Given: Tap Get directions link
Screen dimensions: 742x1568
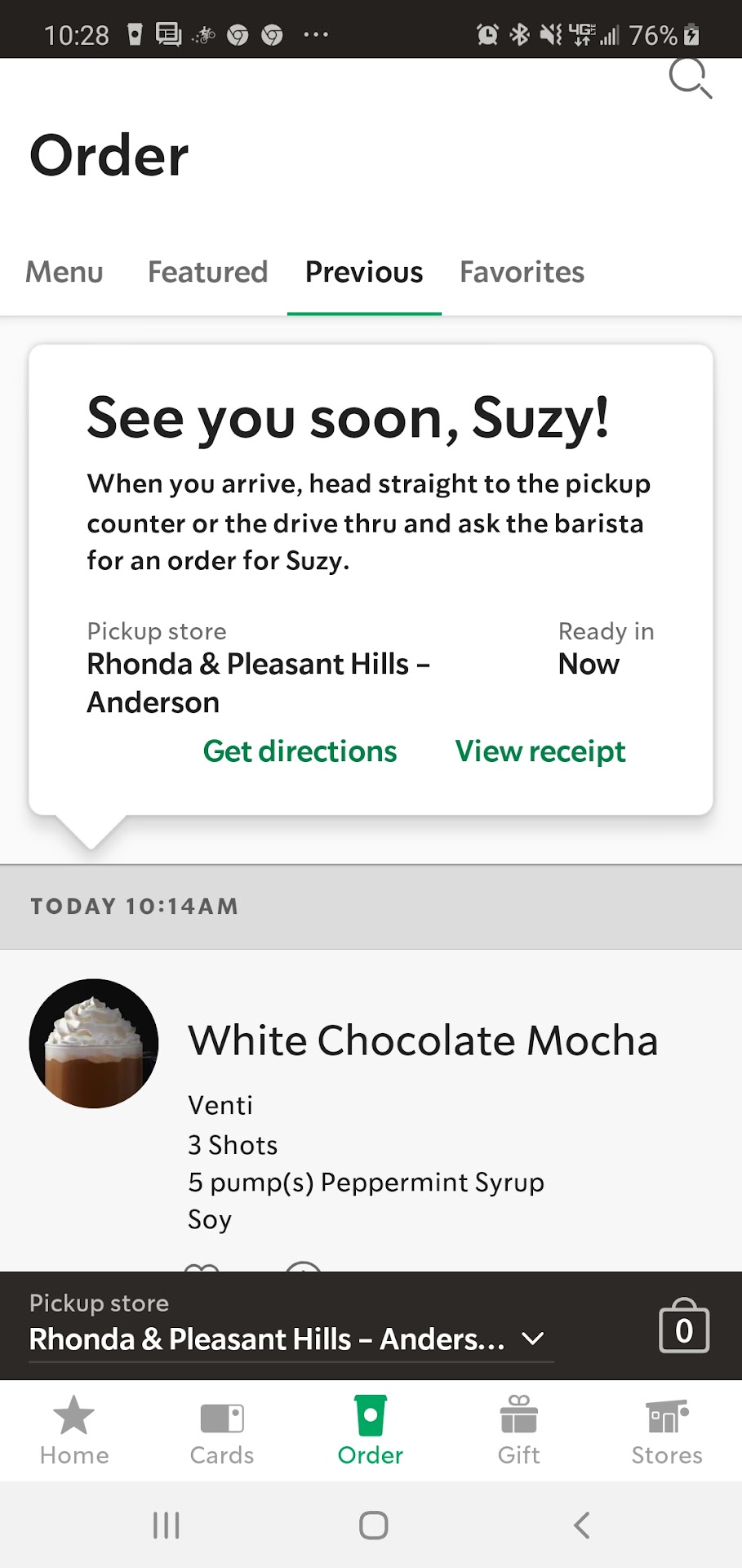Looking at the screenshot, I should pos(300,751).
